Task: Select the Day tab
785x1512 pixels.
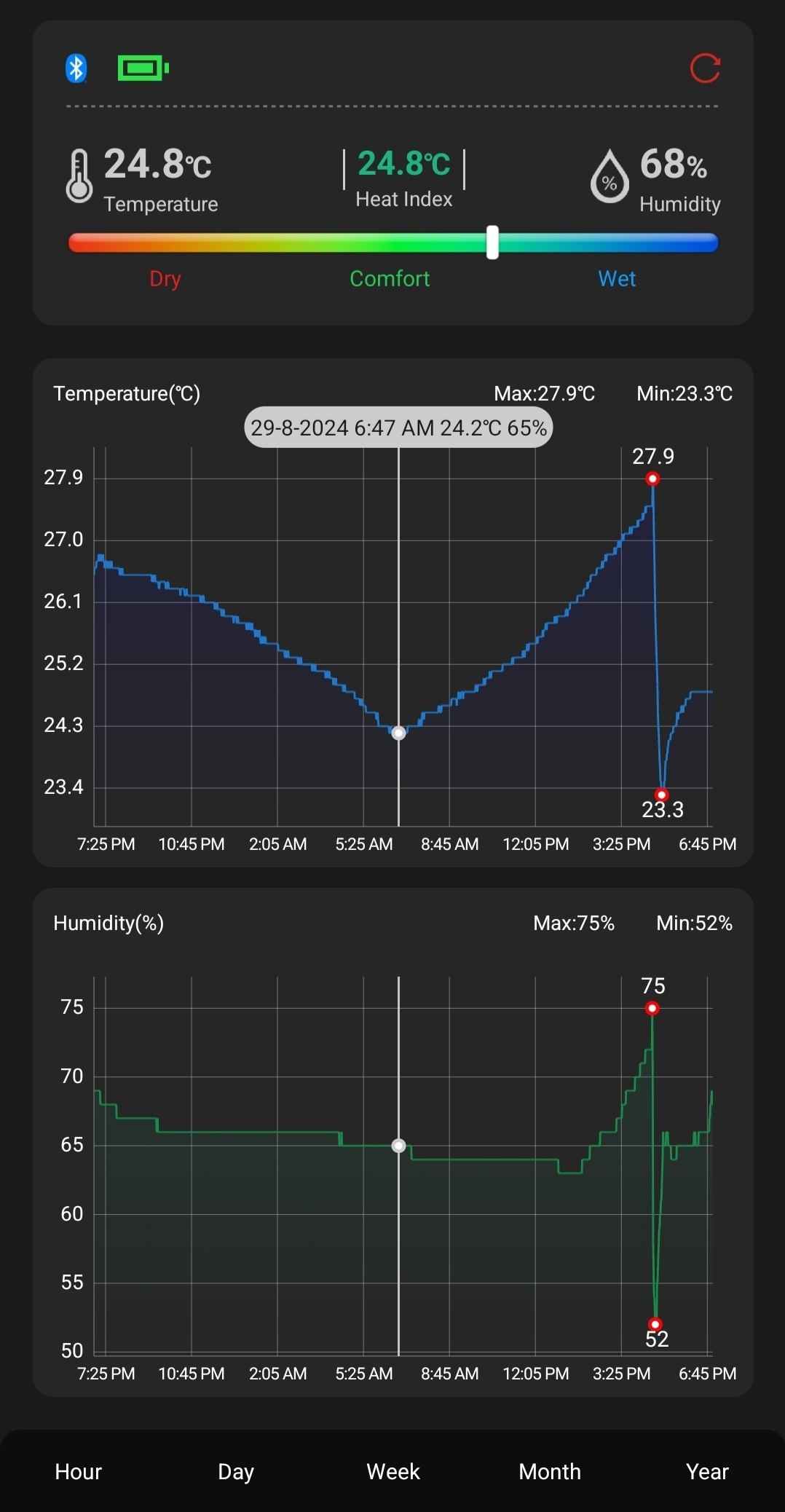Action: (x=236, y=1472)
